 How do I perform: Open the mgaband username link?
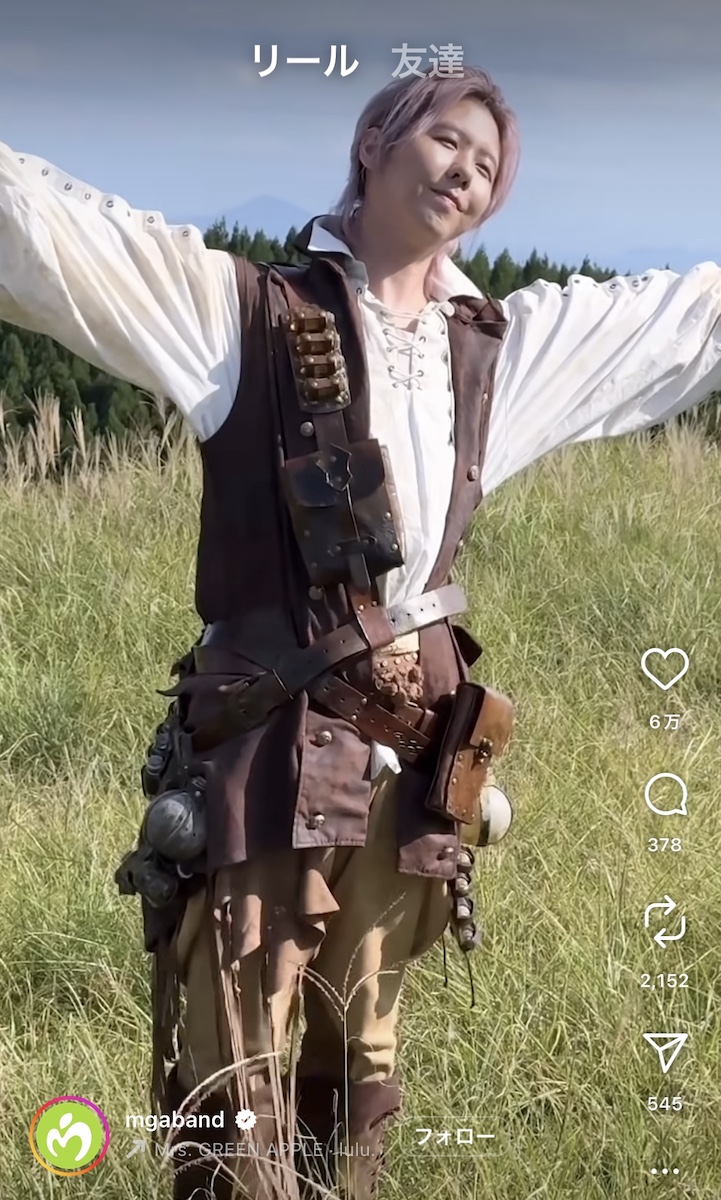click(175, 1120)
